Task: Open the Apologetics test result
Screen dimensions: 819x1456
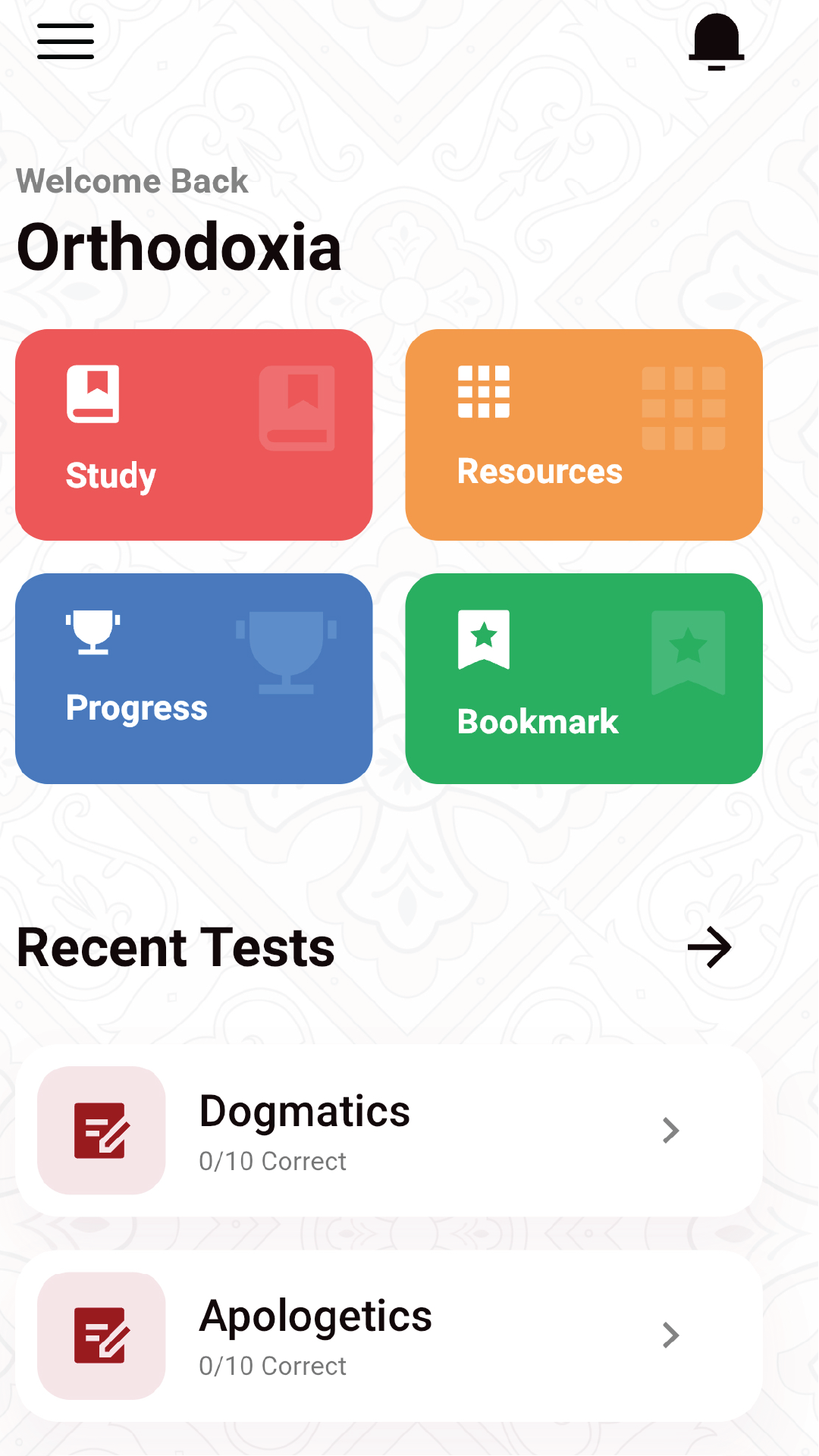Action: [x=389, y=1335]
